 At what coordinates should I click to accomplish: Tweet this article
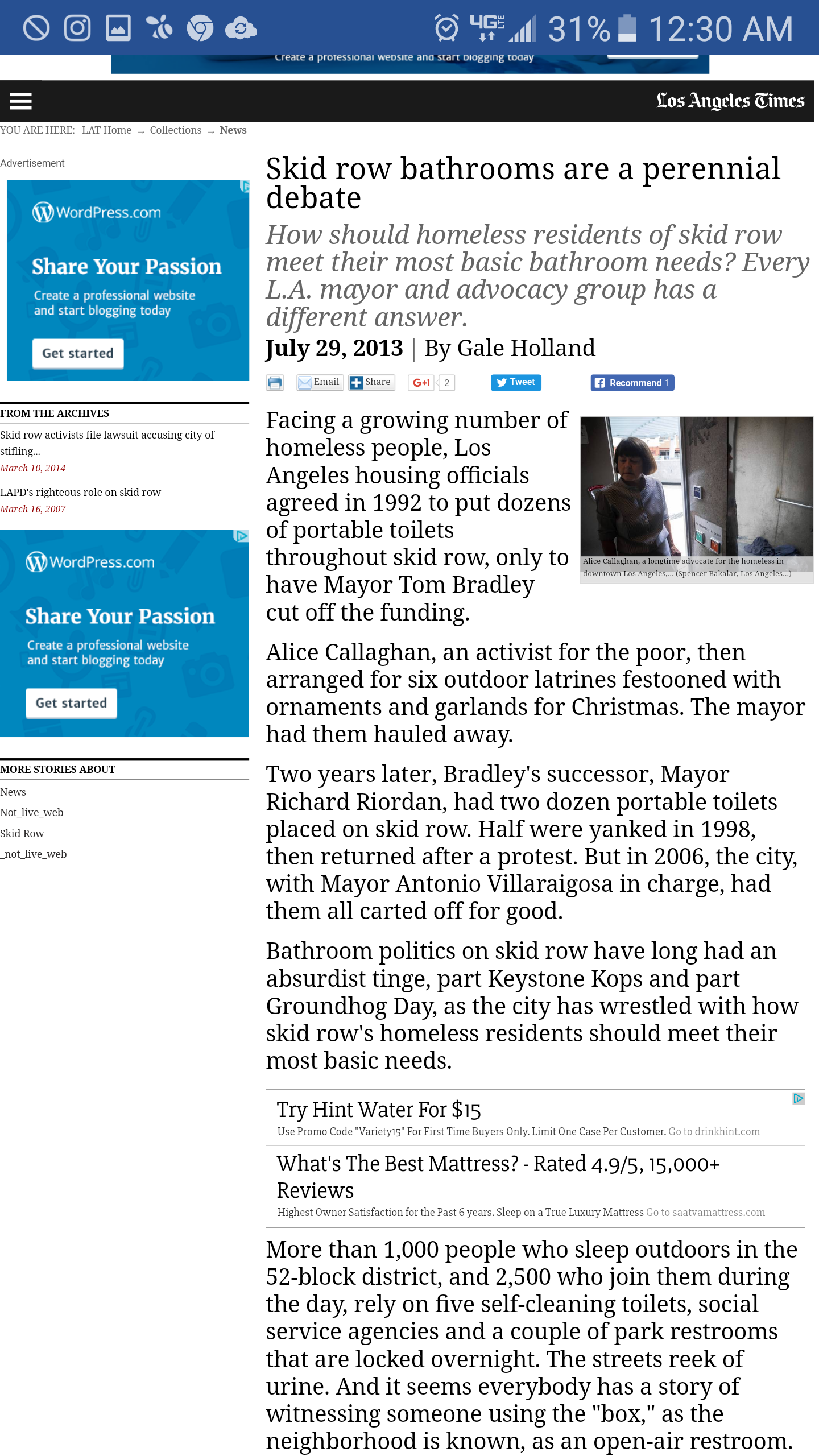(515, 383)
